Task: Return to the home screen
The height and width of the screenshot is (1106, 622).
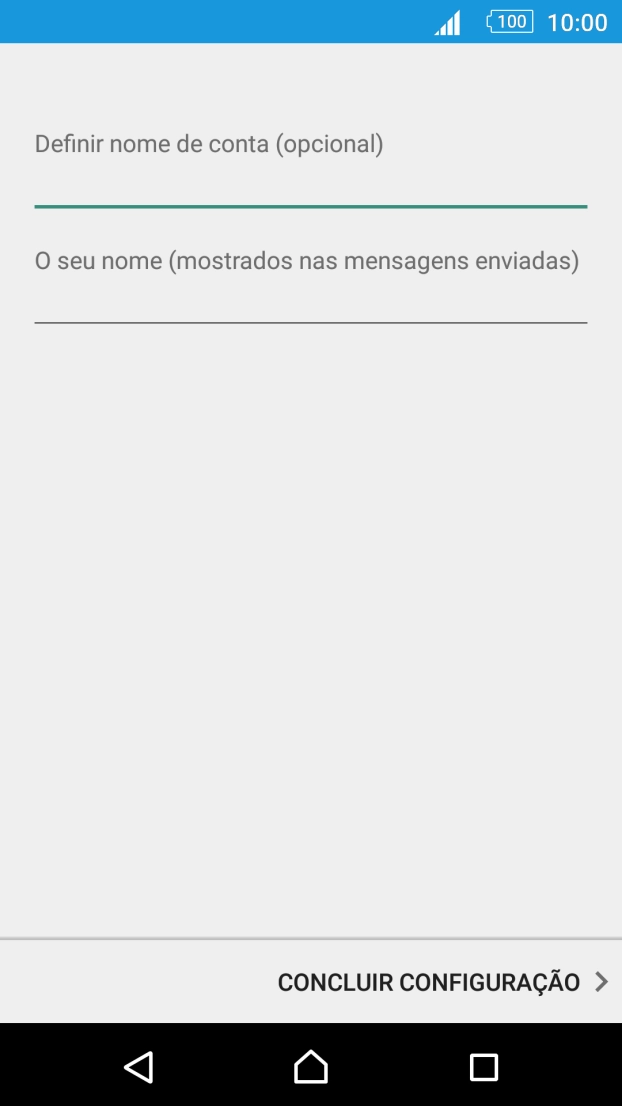Action: pyautogui.click(x=311, y=1067)
